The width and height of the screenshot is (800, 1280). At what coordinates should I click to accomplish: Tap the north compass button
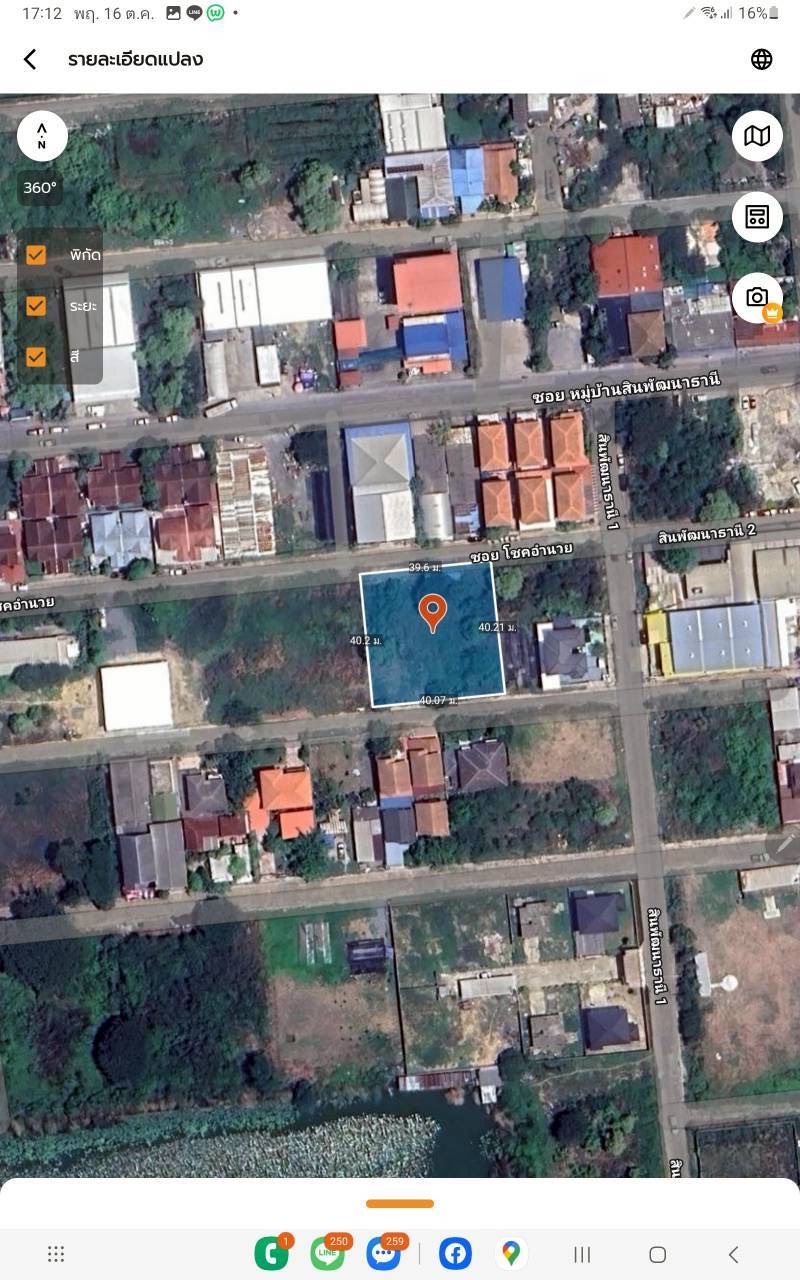coord(42,136)
